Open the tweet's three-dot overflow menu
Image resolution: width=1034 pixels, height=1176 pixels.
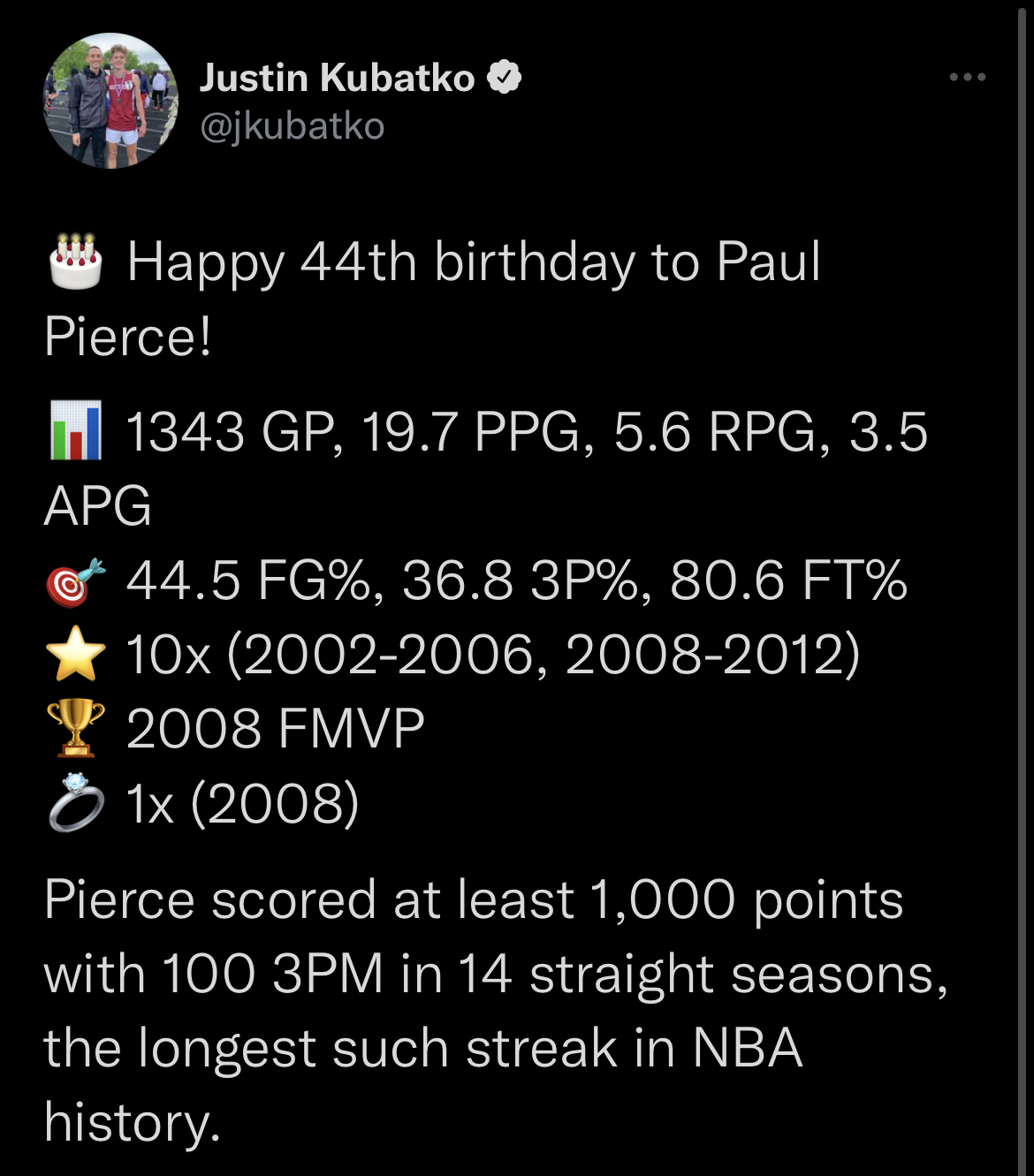pyautogui.click(x=967, y=78)
